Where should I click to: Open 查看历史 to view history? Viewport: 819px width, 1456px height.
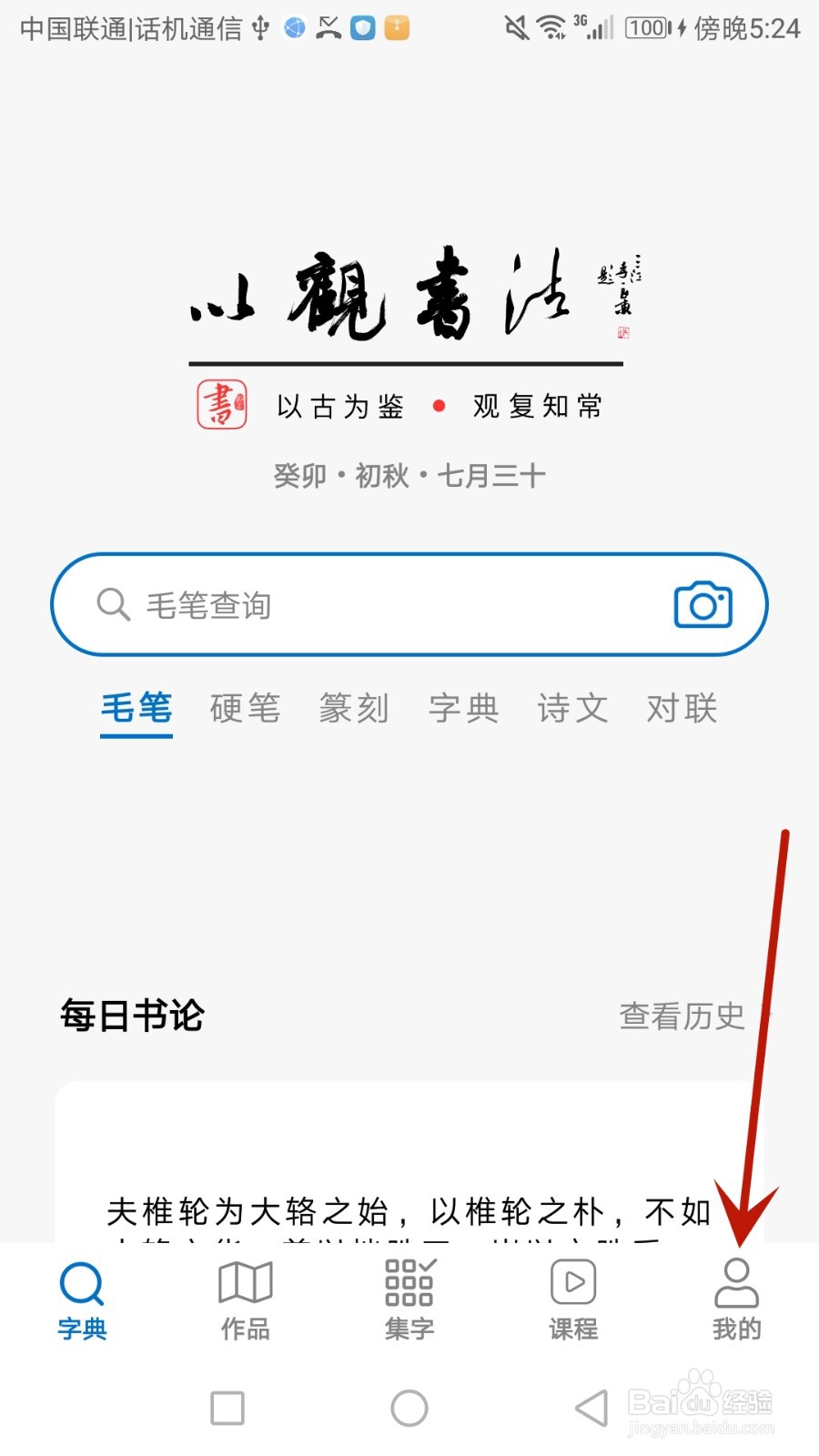point(682,1016)
